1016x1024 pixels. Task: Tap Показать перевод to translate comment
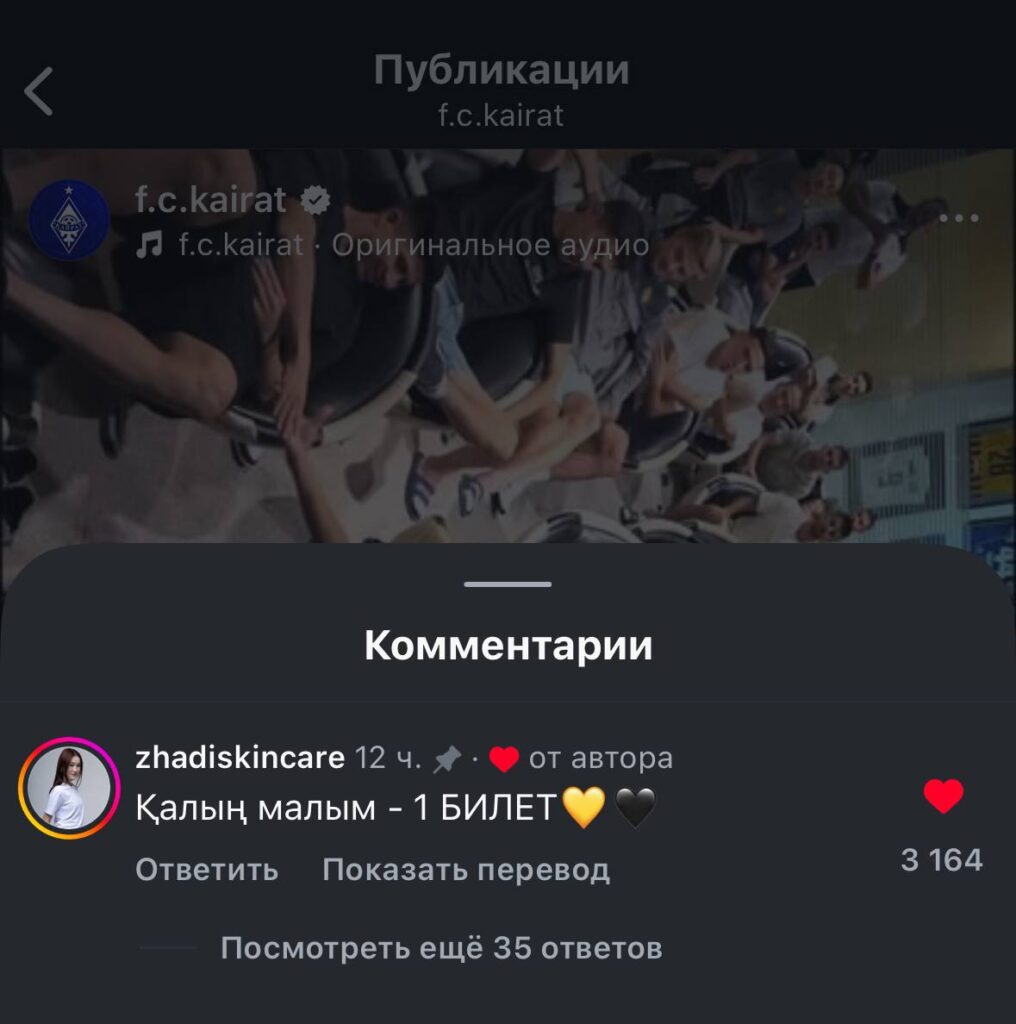pos(465,869)
